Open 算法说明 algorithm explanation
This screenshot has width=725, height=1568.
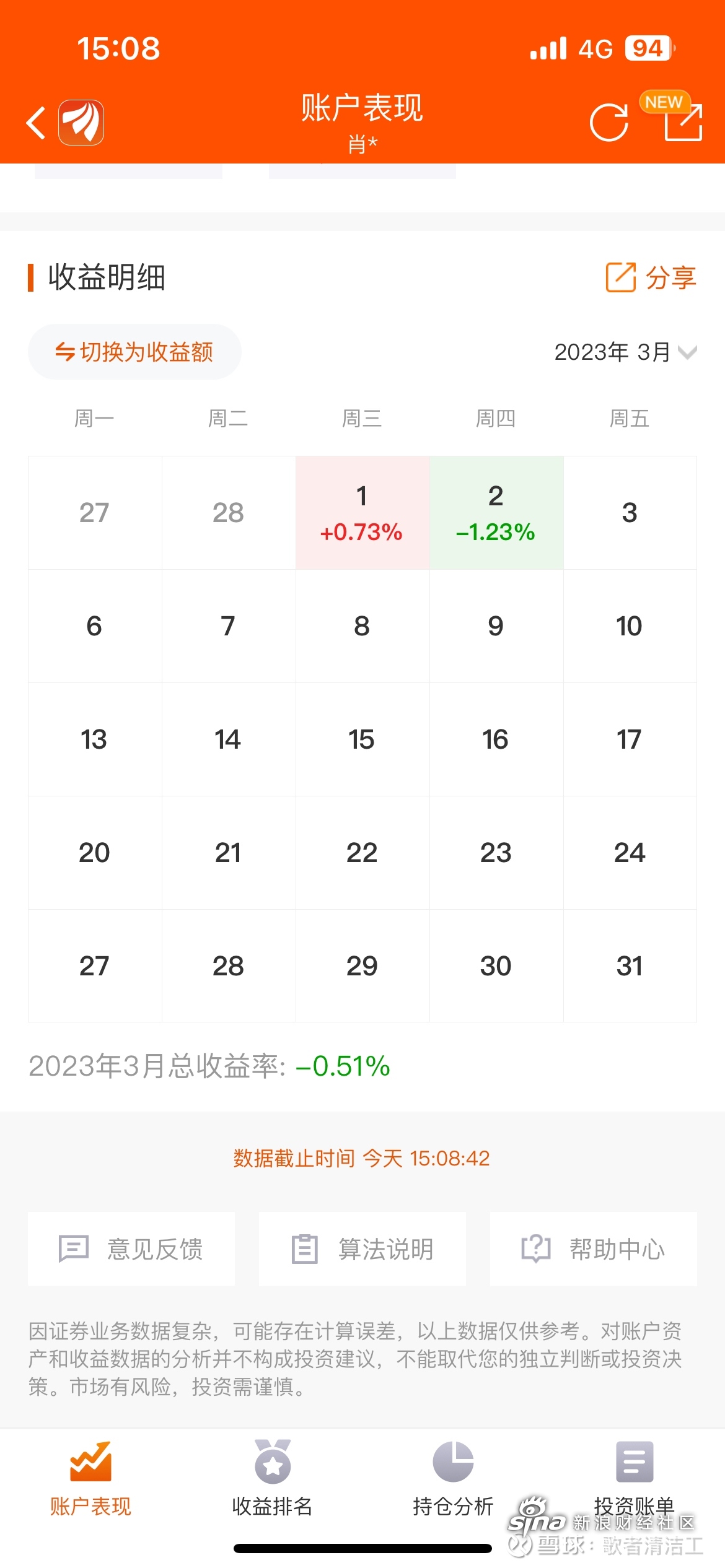(362, 1248)
